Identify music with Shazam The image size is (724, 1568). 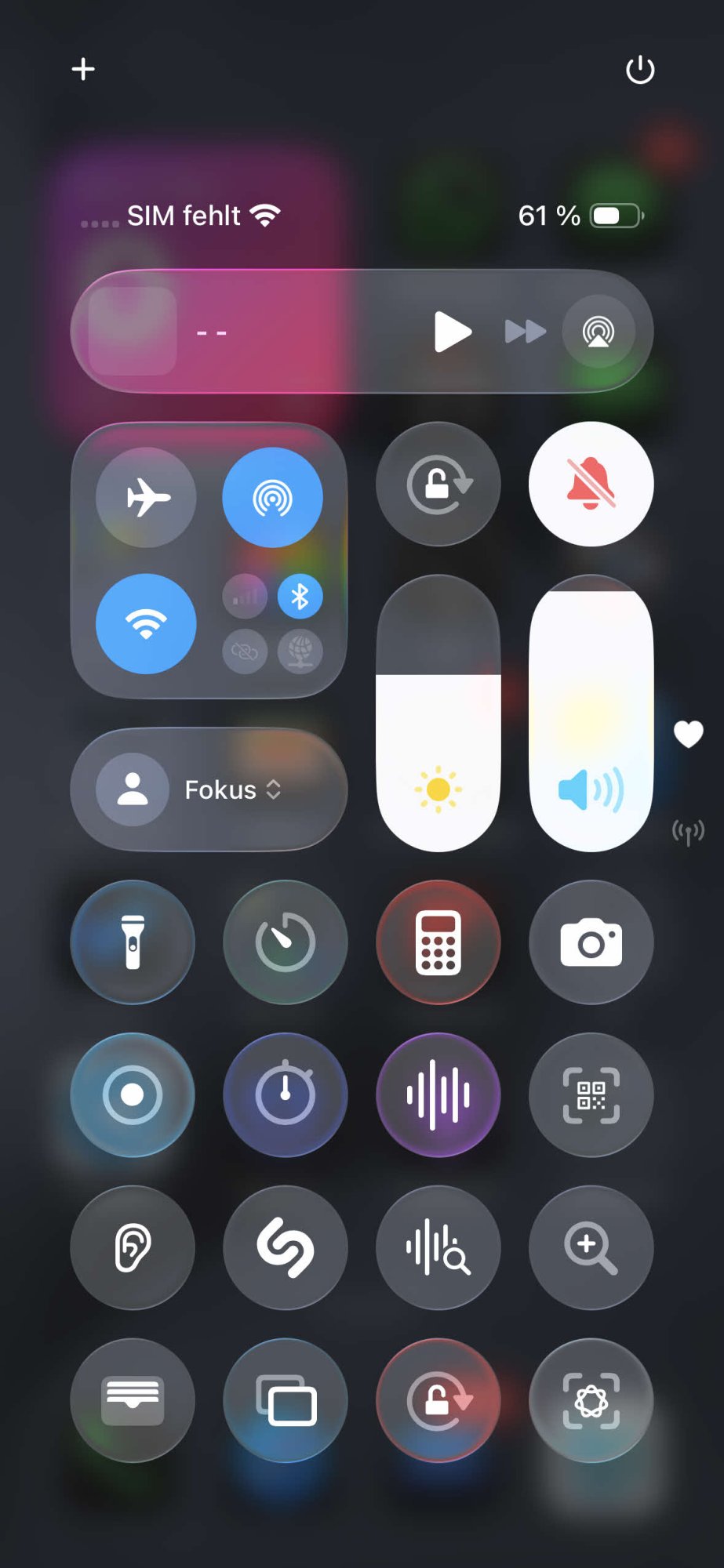point(286,1247)
